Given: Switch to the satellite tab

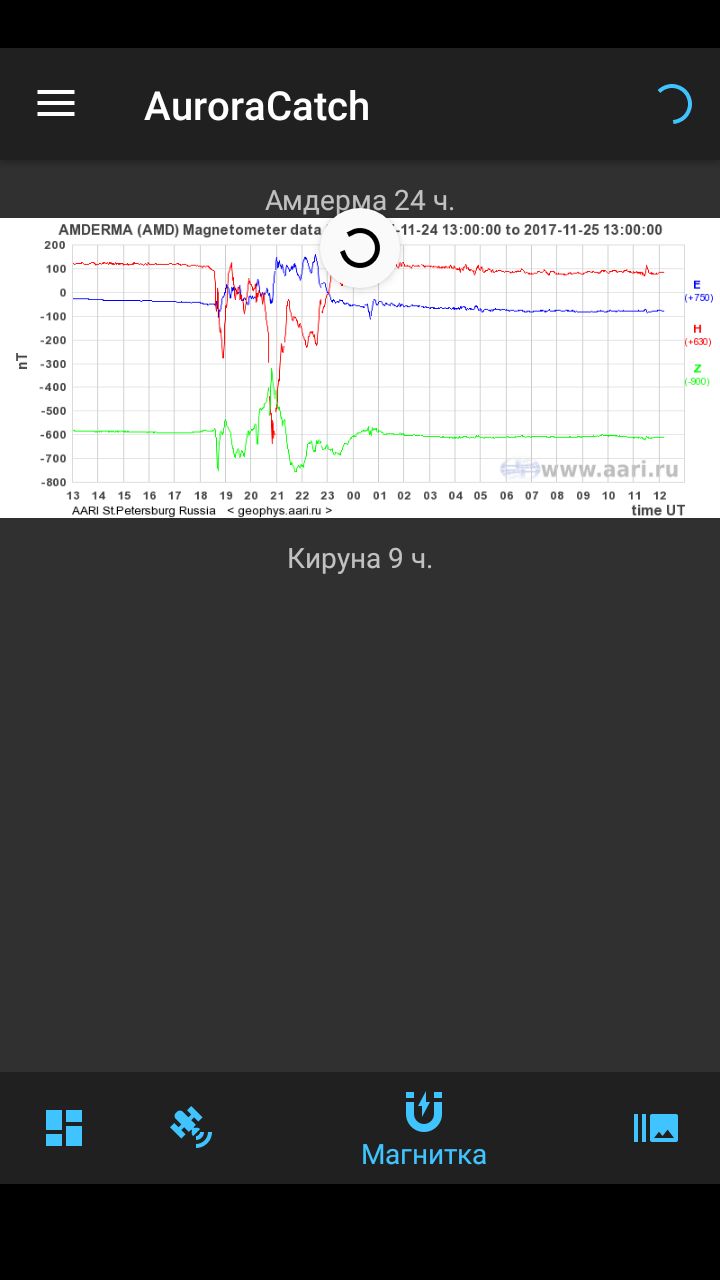Looking at the screenshot, I should click(x=190, y=1128).
